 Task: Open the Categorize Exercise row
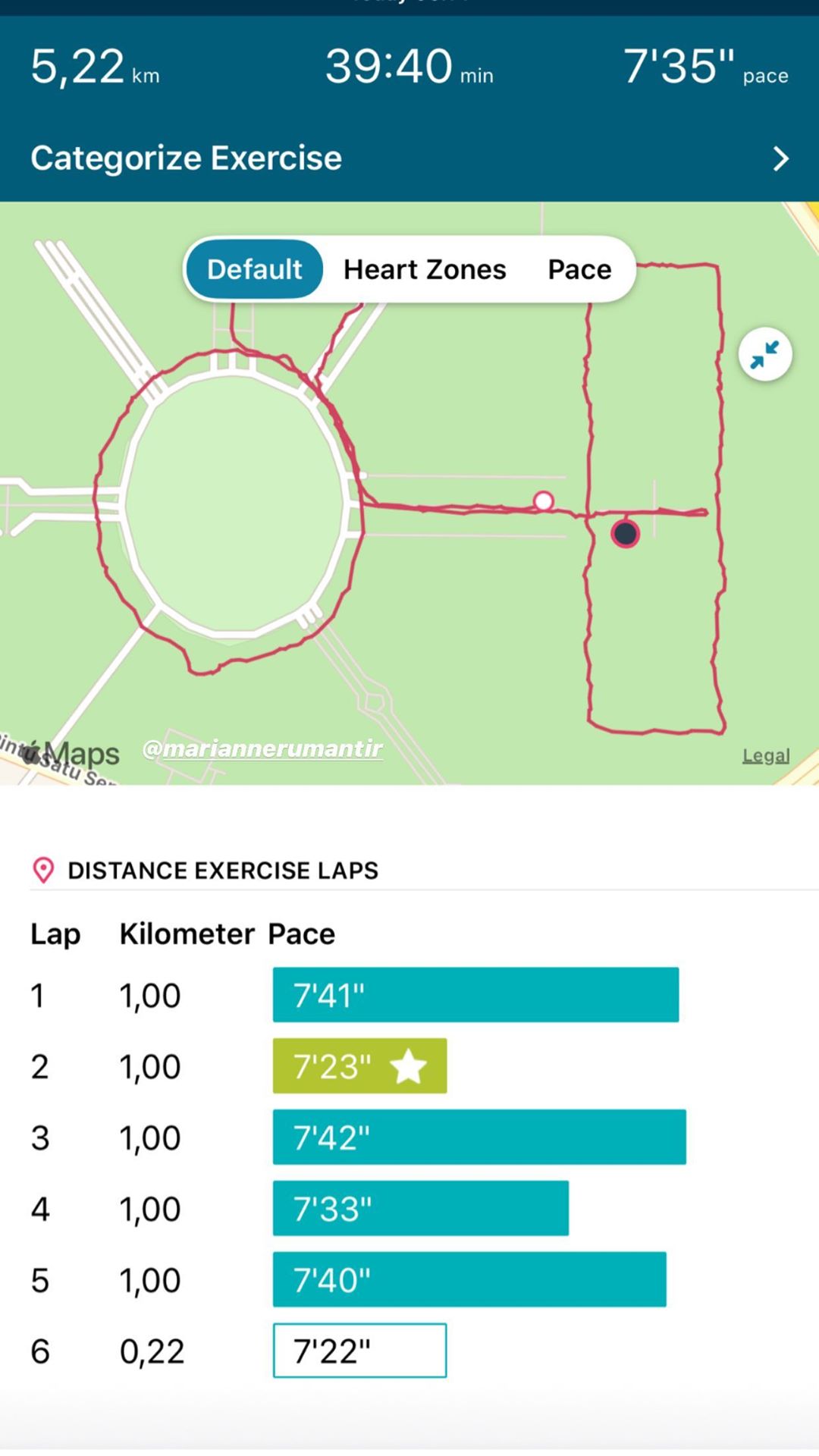(x=409, y=158)
